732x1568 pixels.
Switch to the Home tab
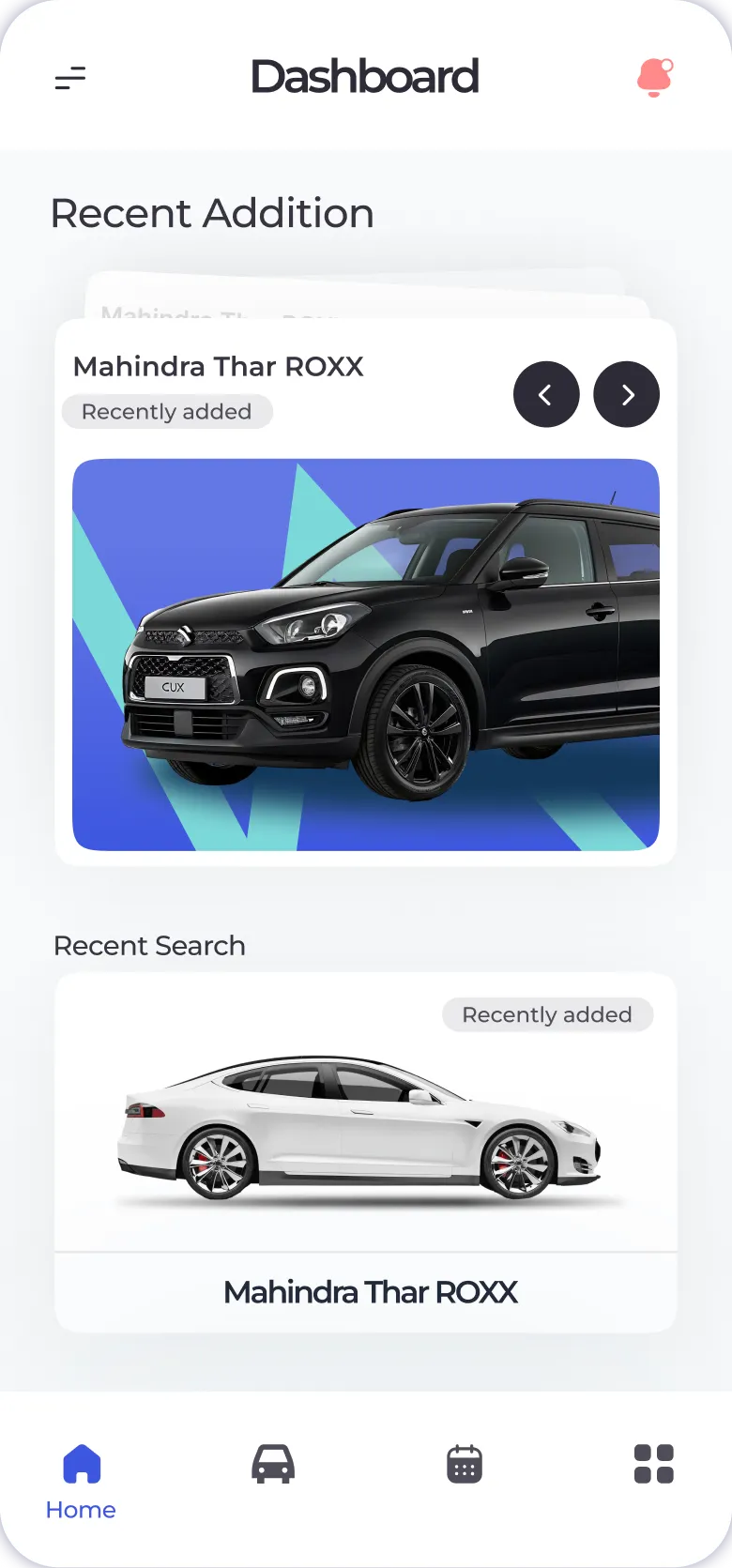point(82,1480)
